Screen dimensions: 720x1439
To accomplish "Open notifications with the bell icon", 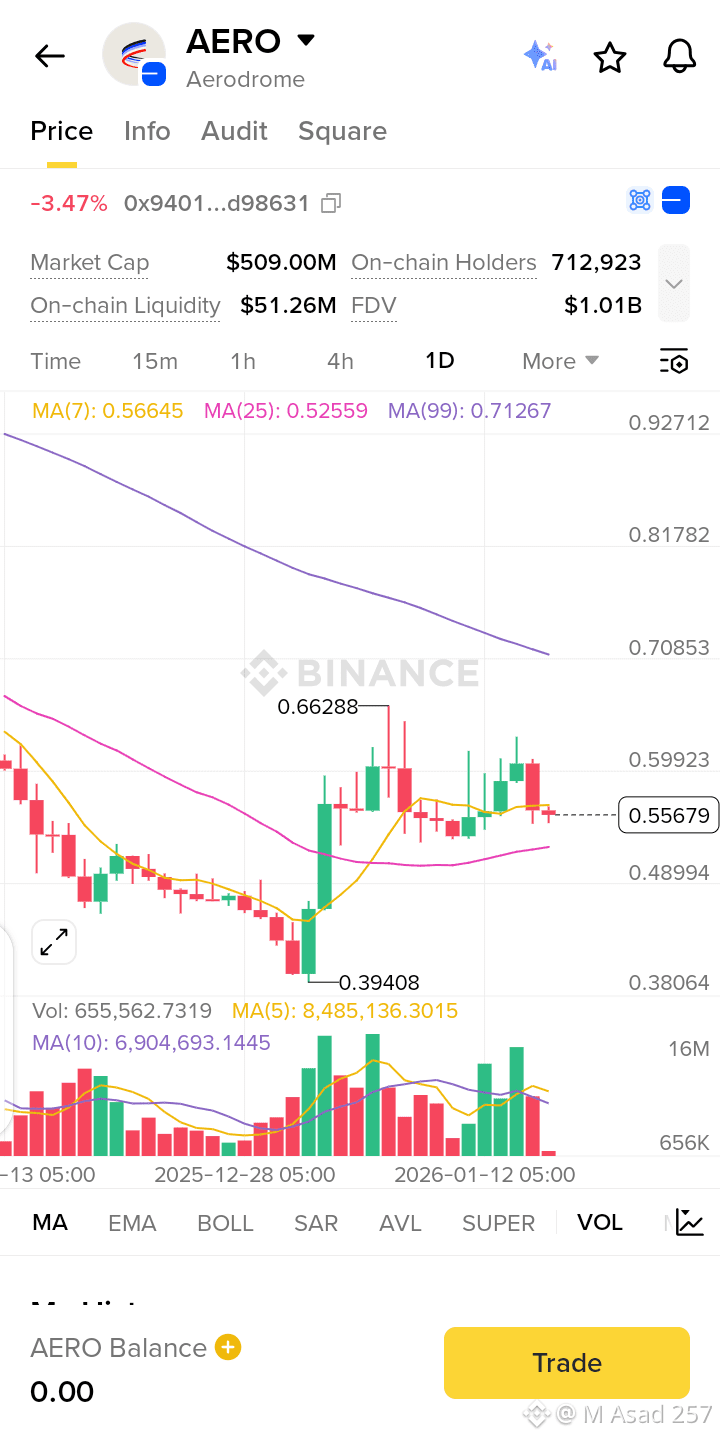I will (x=679, y=57).
